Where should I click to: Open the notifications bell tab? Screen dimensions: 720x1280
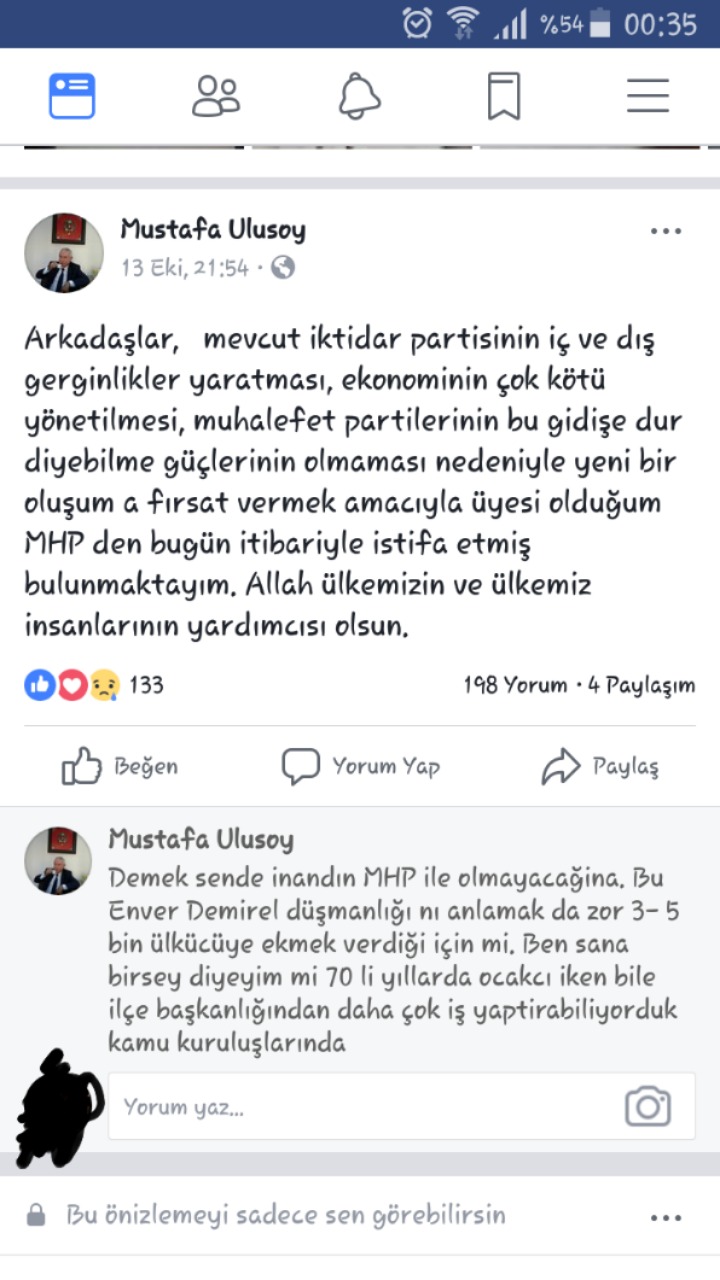click(360, 97)
